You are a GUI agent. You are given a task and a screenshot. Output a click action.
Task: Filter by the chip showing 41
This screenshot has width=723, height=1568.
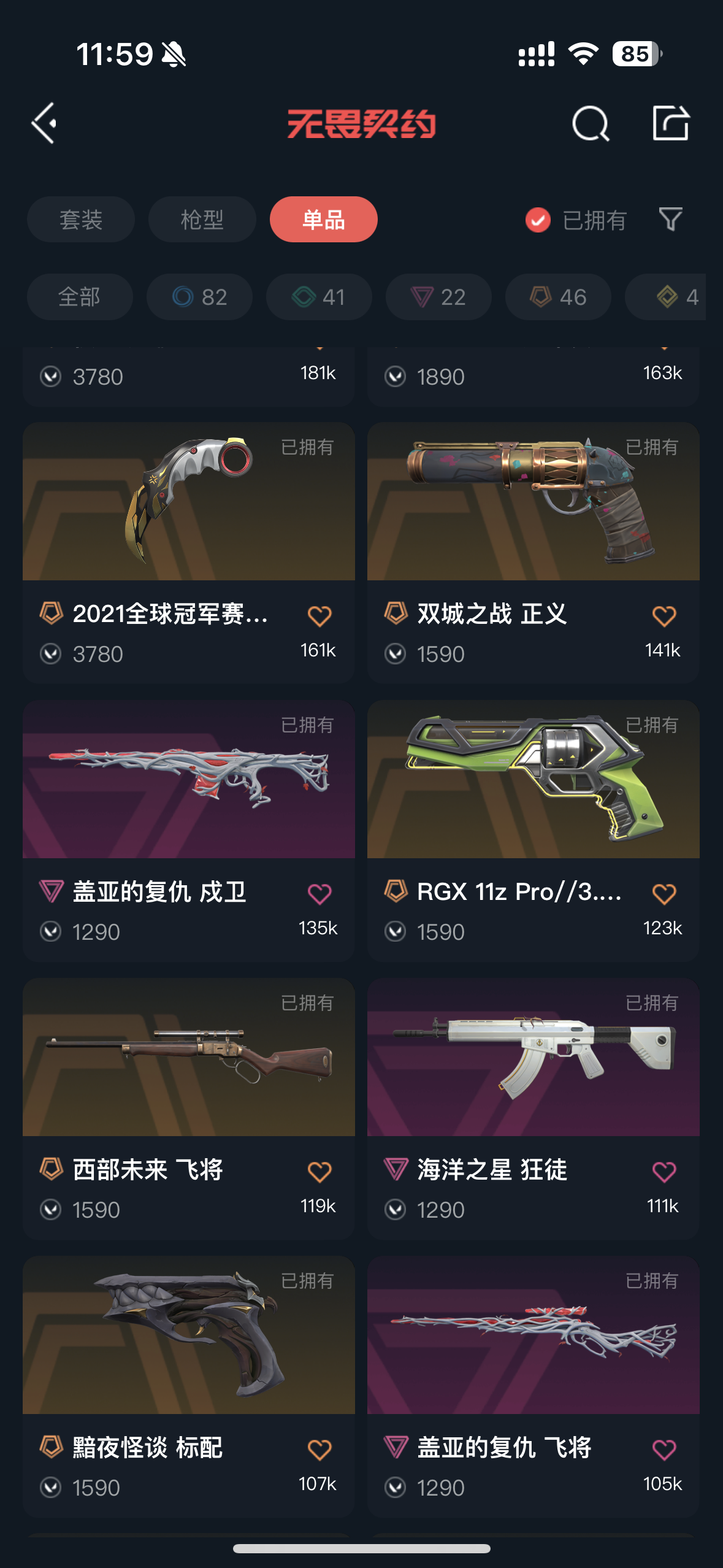(319, 297)
